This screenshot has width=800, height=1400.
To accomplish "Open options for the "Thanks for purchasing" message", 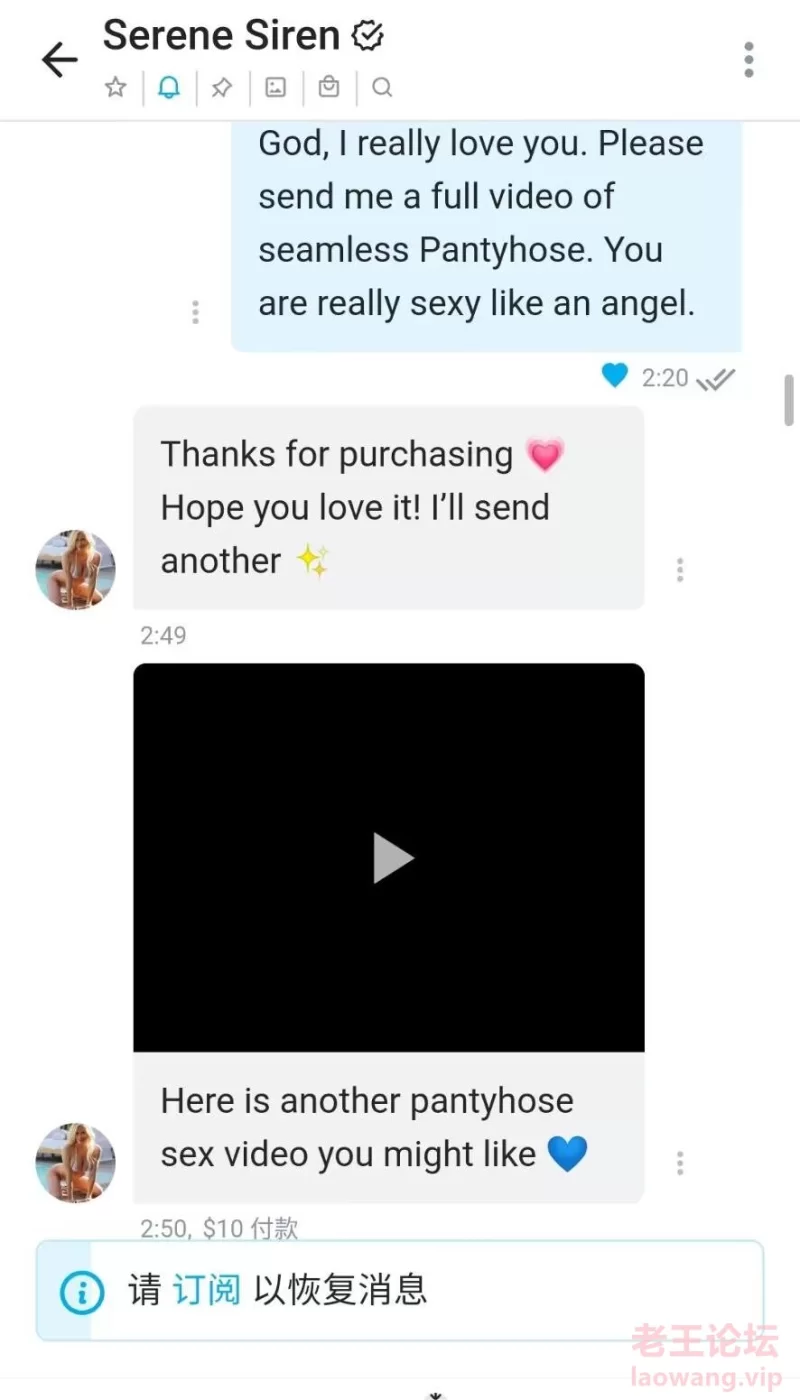I will pos(680,570).
